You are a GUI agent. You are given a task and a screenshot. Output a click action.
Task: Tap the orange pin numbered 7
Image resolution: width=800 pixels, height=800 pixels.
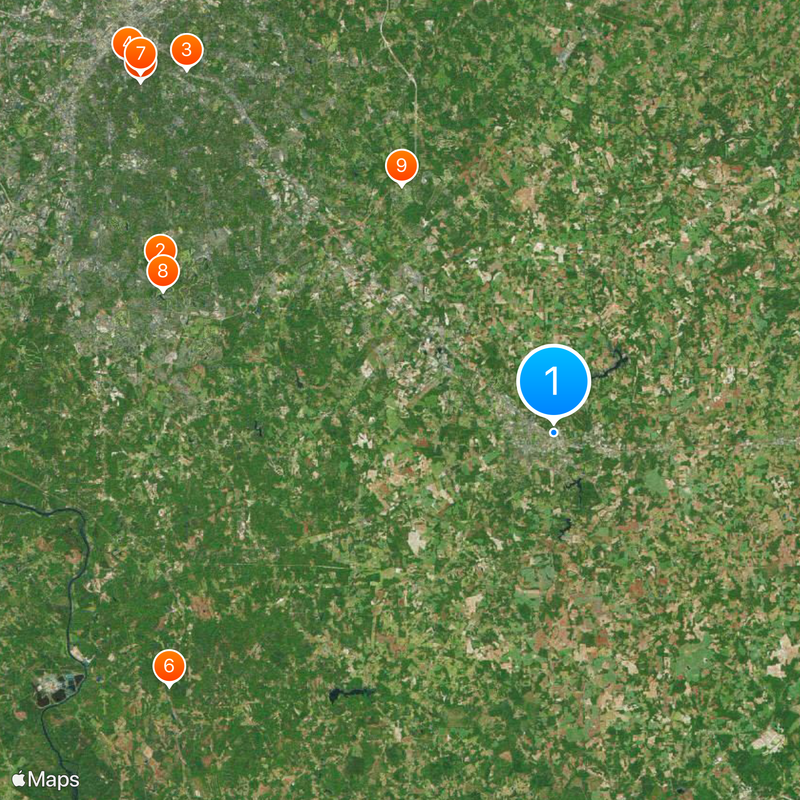pos(141,55)
